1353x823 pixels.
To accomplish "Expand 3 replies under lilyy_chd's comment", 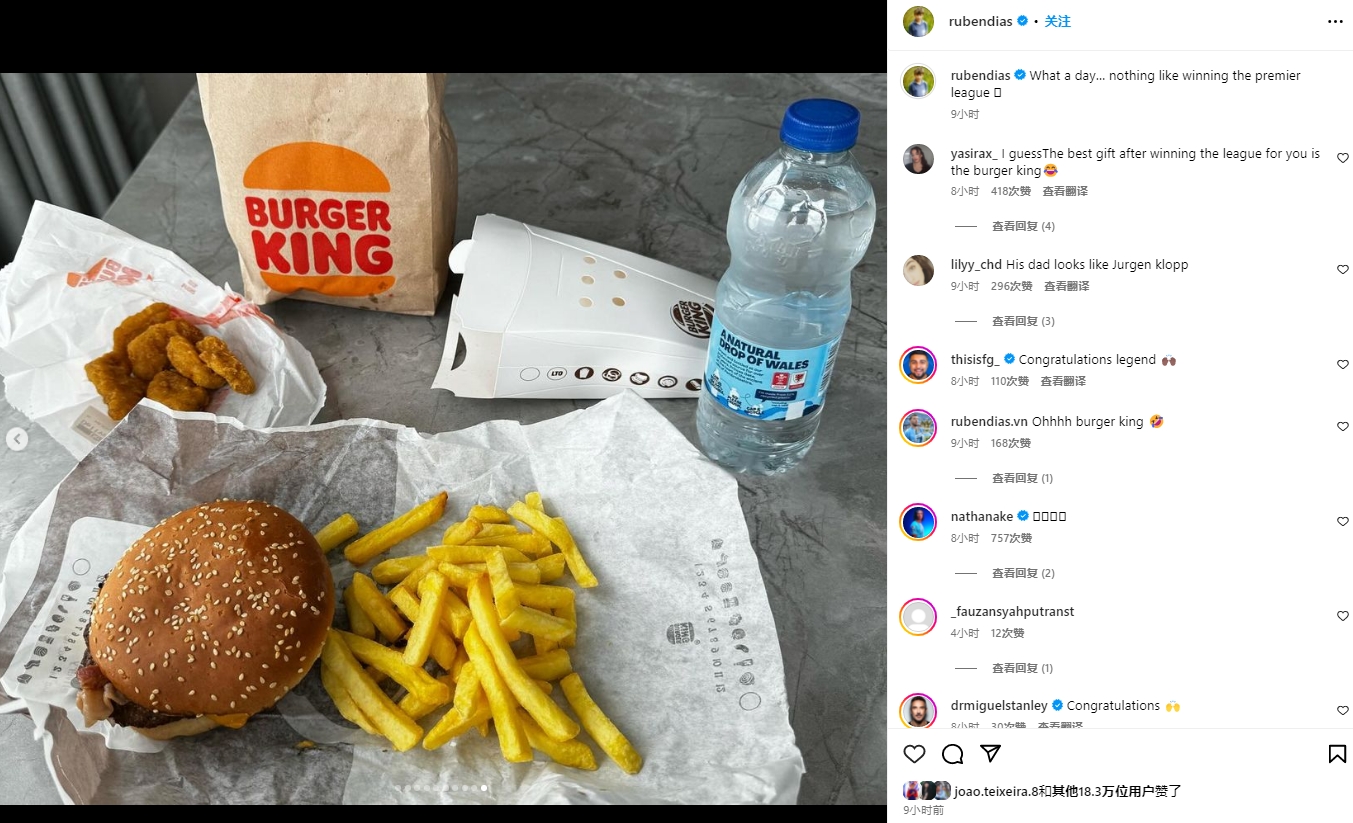I will tap(1022, 321).
